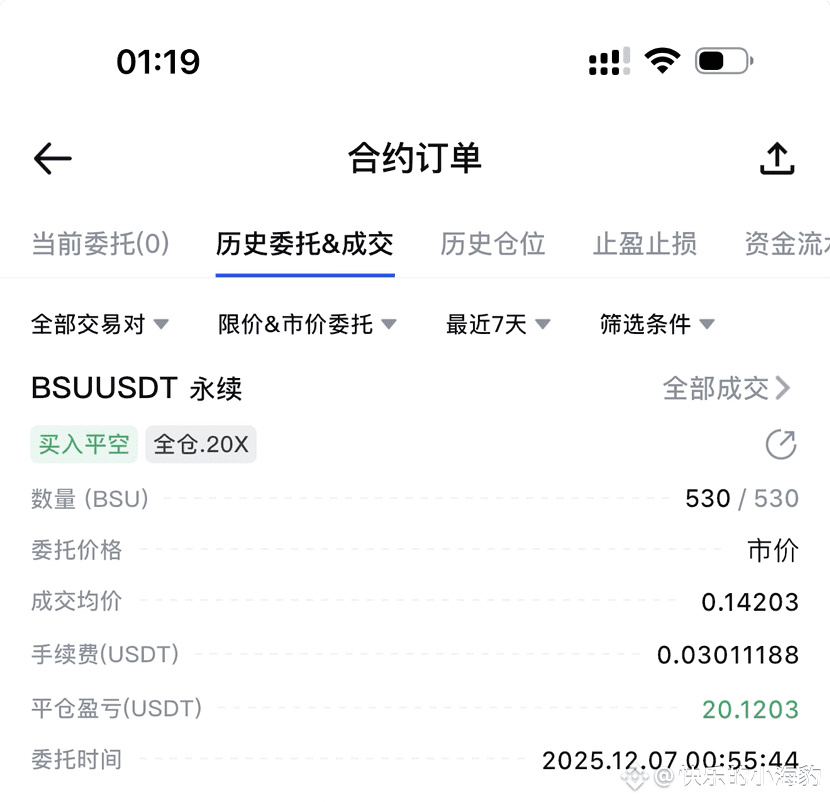Change the 最近7天 time range
This screenshot has height=802, width=830.
498,324
